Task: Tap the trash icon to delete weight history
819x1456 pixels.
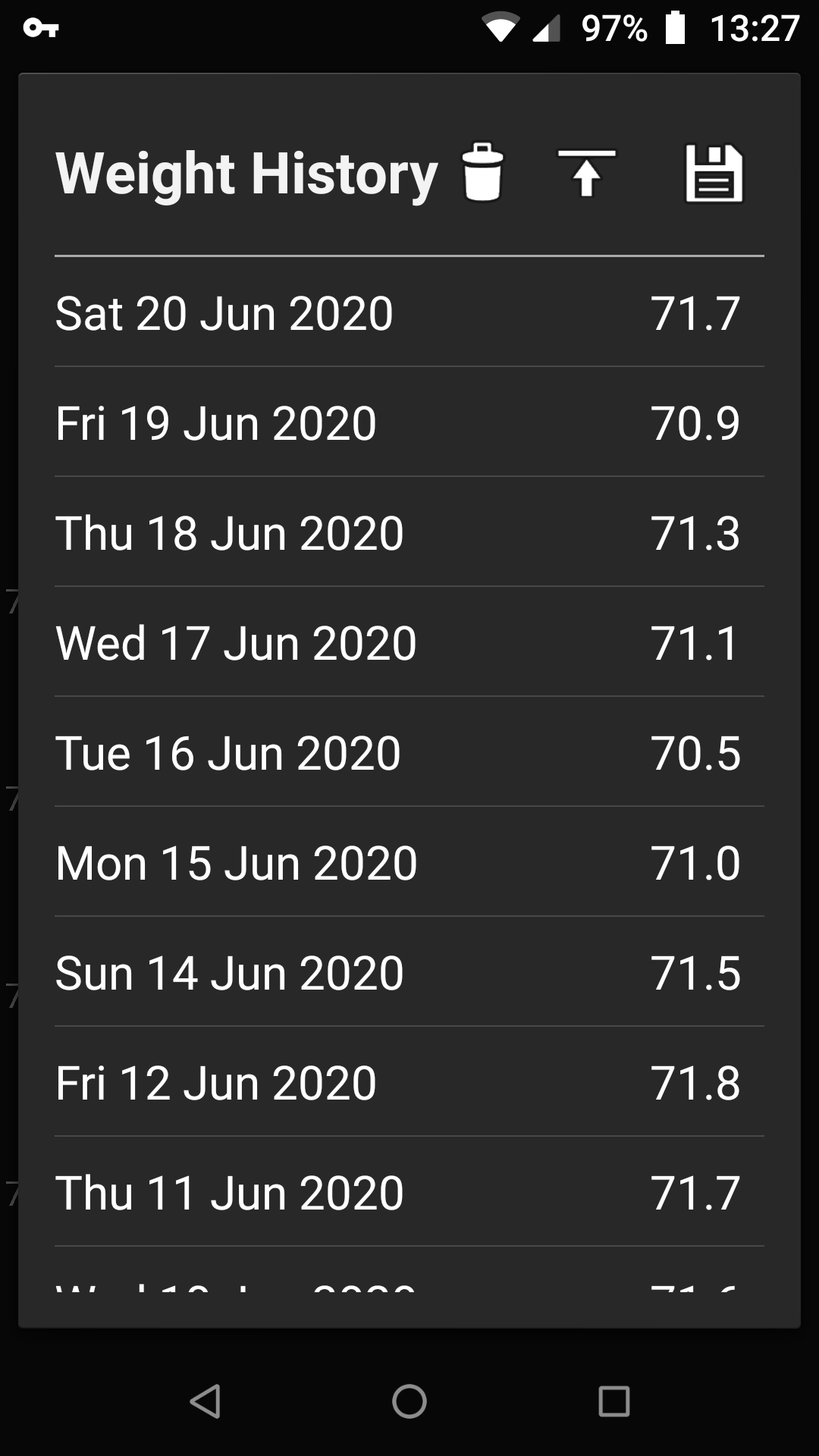Action: pos(483,173)
